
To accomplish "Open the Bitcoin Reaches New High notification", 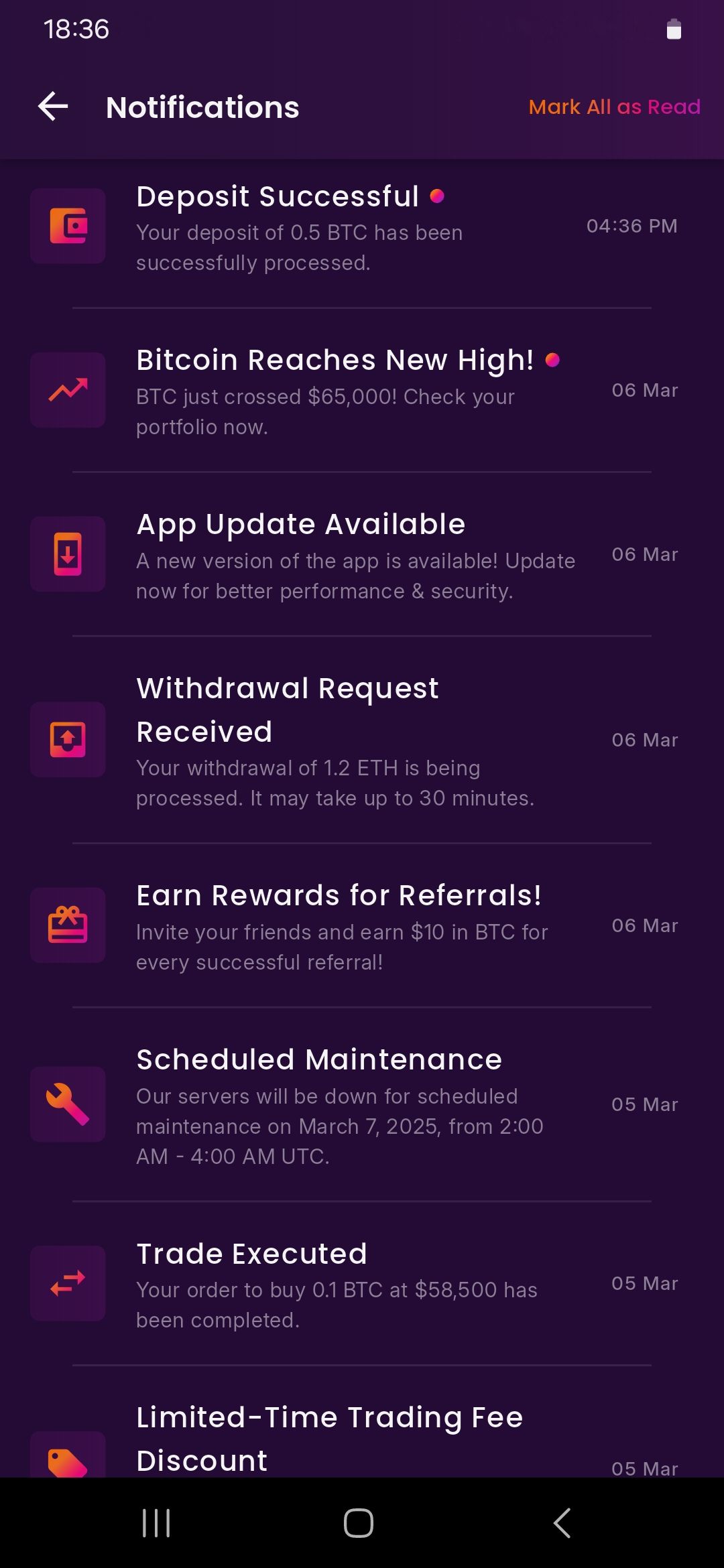I will click(362, 390).
